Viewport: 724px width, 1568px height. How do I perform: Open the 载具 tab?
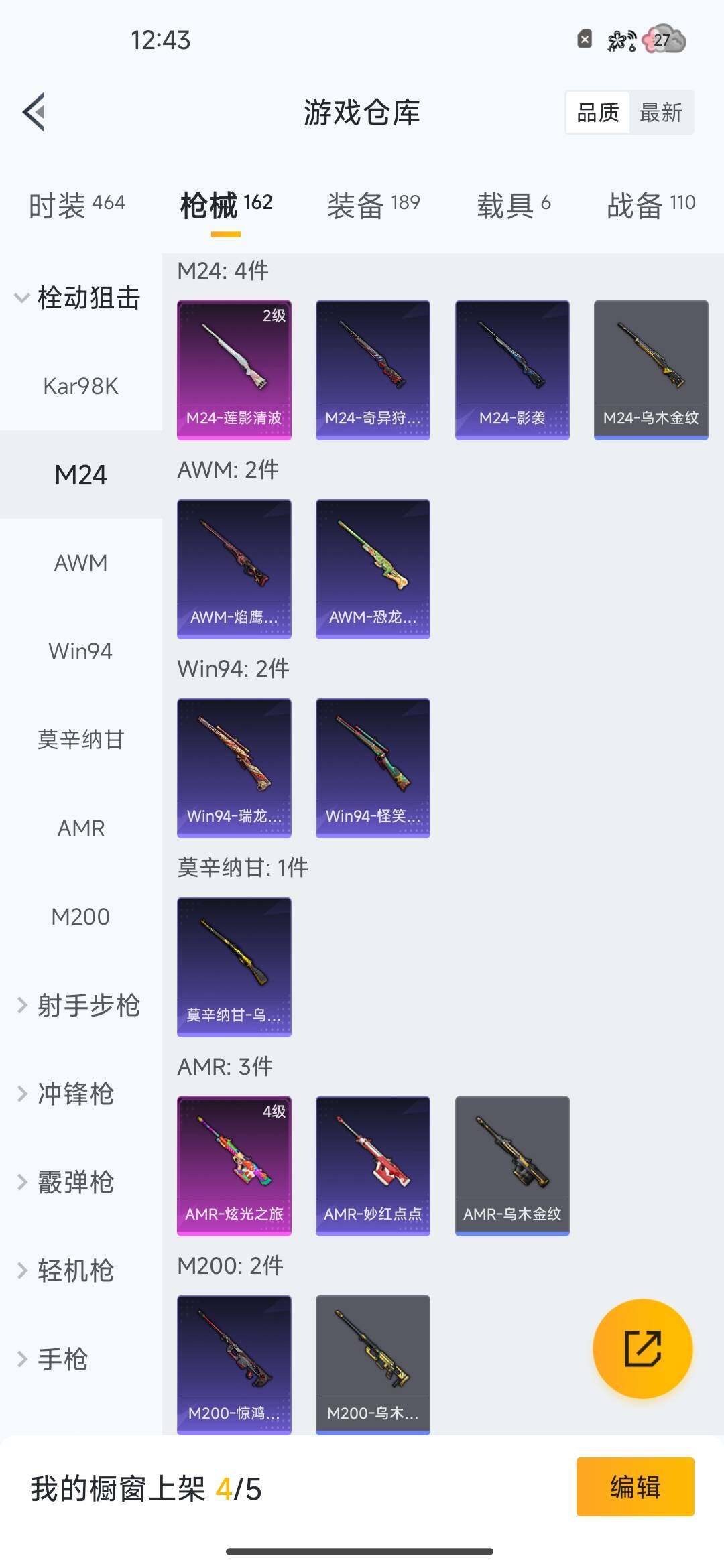(x=514, y=204)
